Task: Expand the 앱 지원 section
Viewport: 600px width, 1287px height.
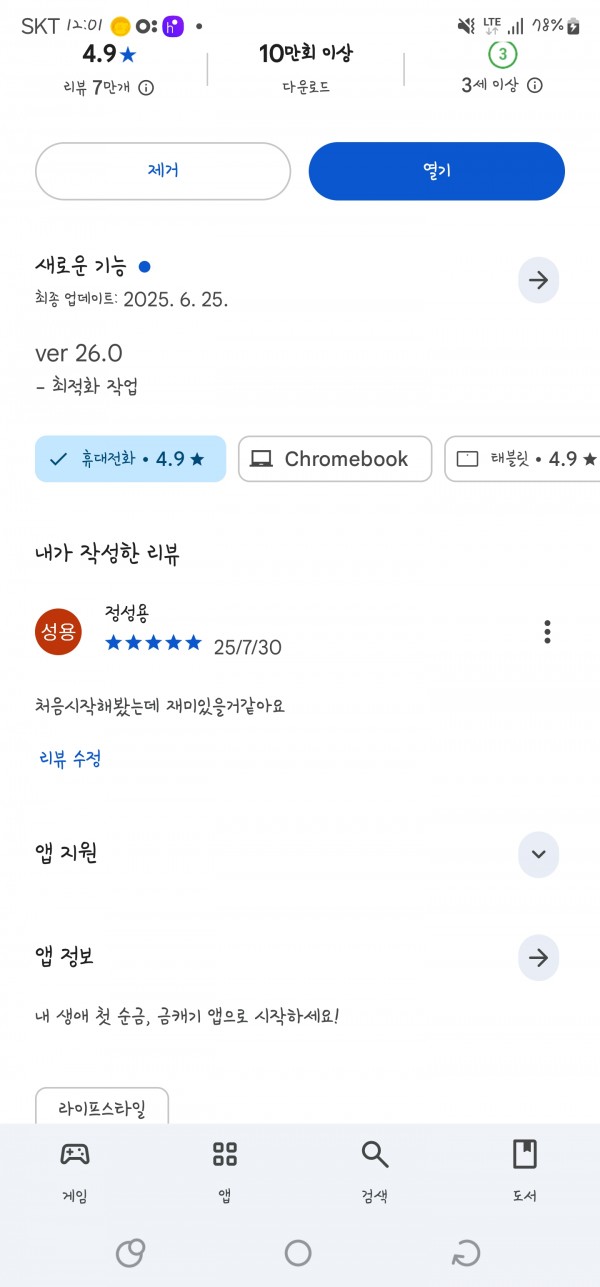Action: (x=538, y=854)
